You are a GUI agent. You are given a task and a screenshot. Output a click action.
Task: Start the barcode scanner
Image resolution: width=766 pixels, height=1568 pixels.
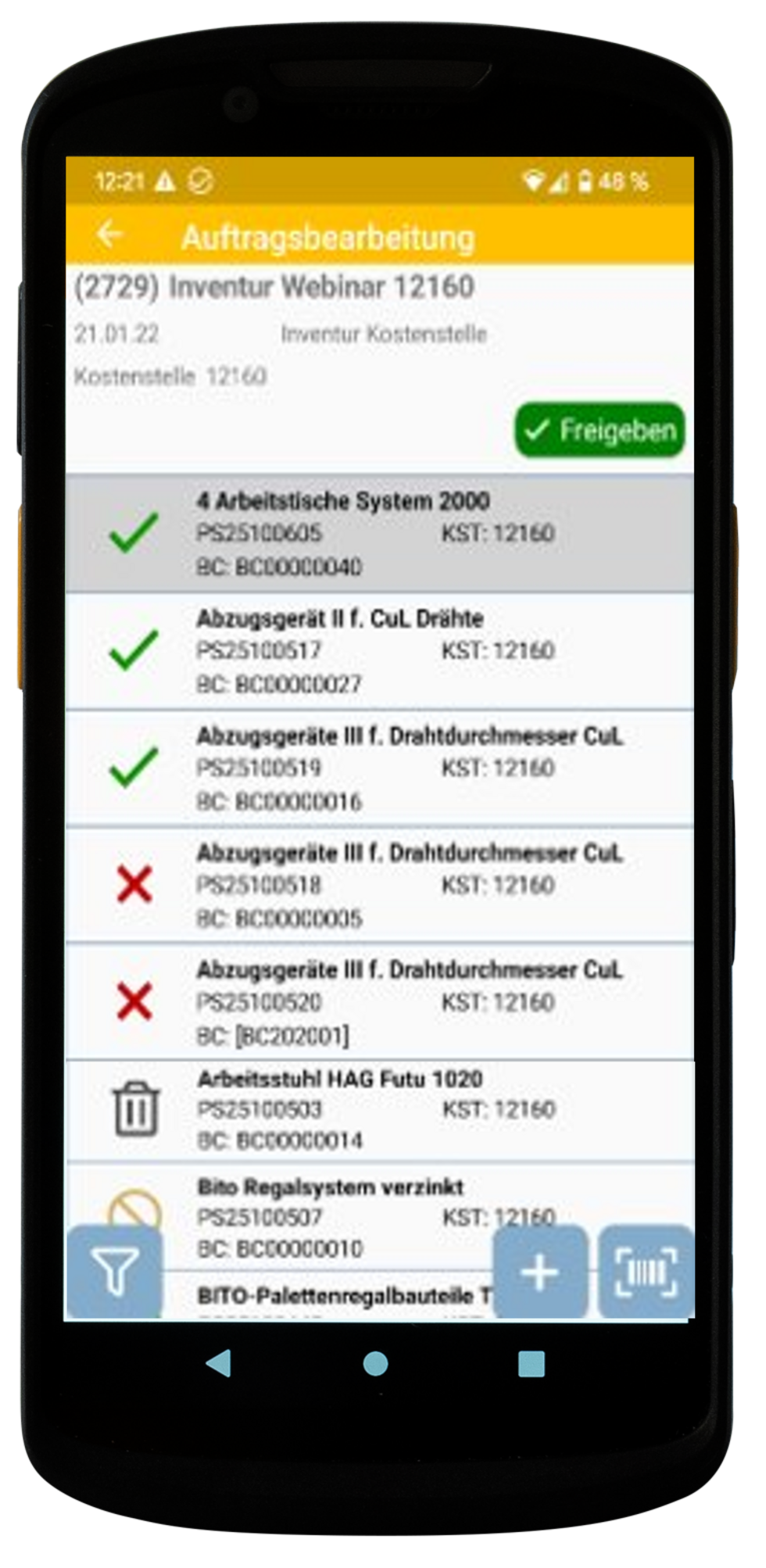[646, 1271]
